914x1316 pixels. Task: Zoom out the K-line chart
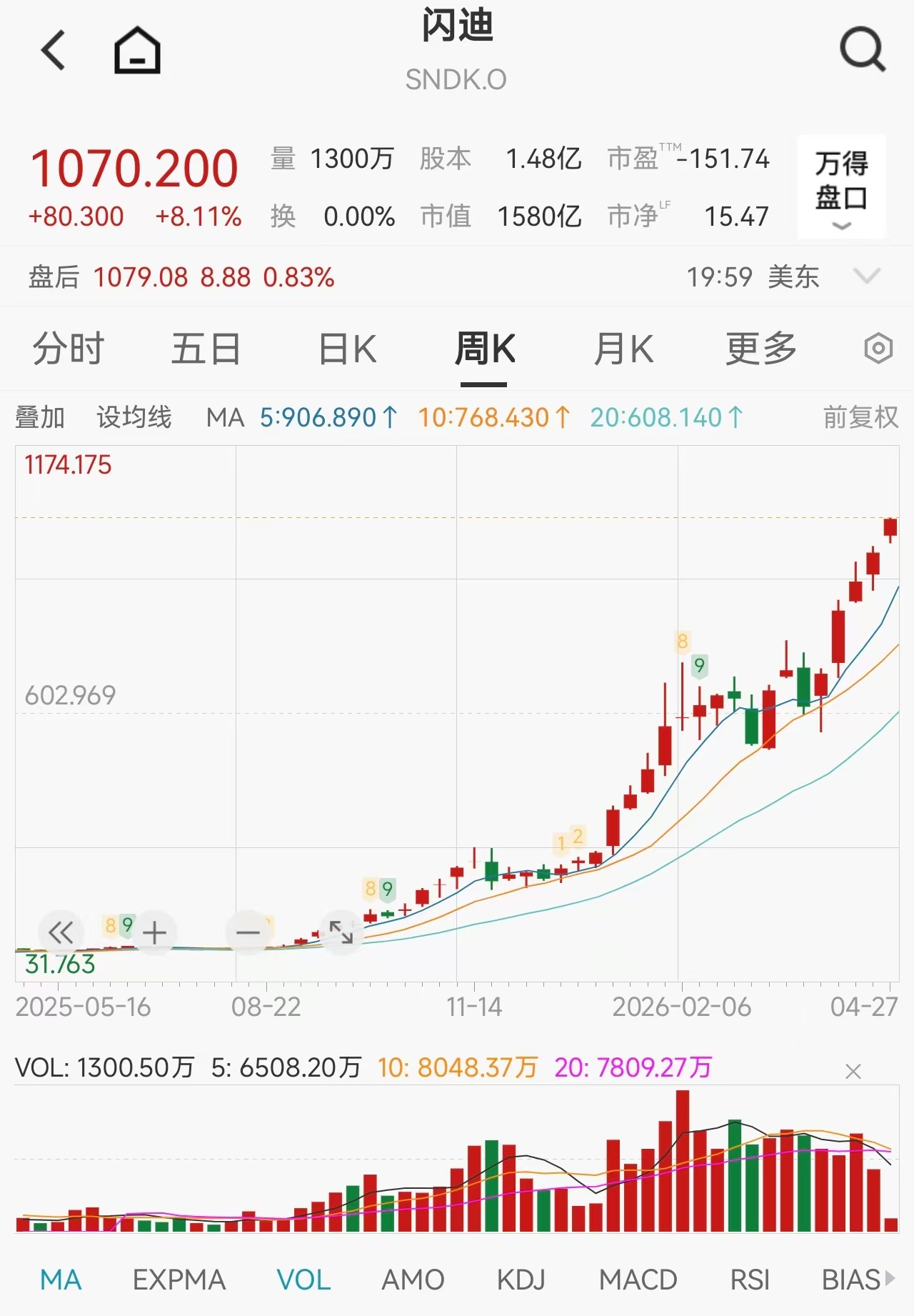pyautogui.click(x=248, y=932)
